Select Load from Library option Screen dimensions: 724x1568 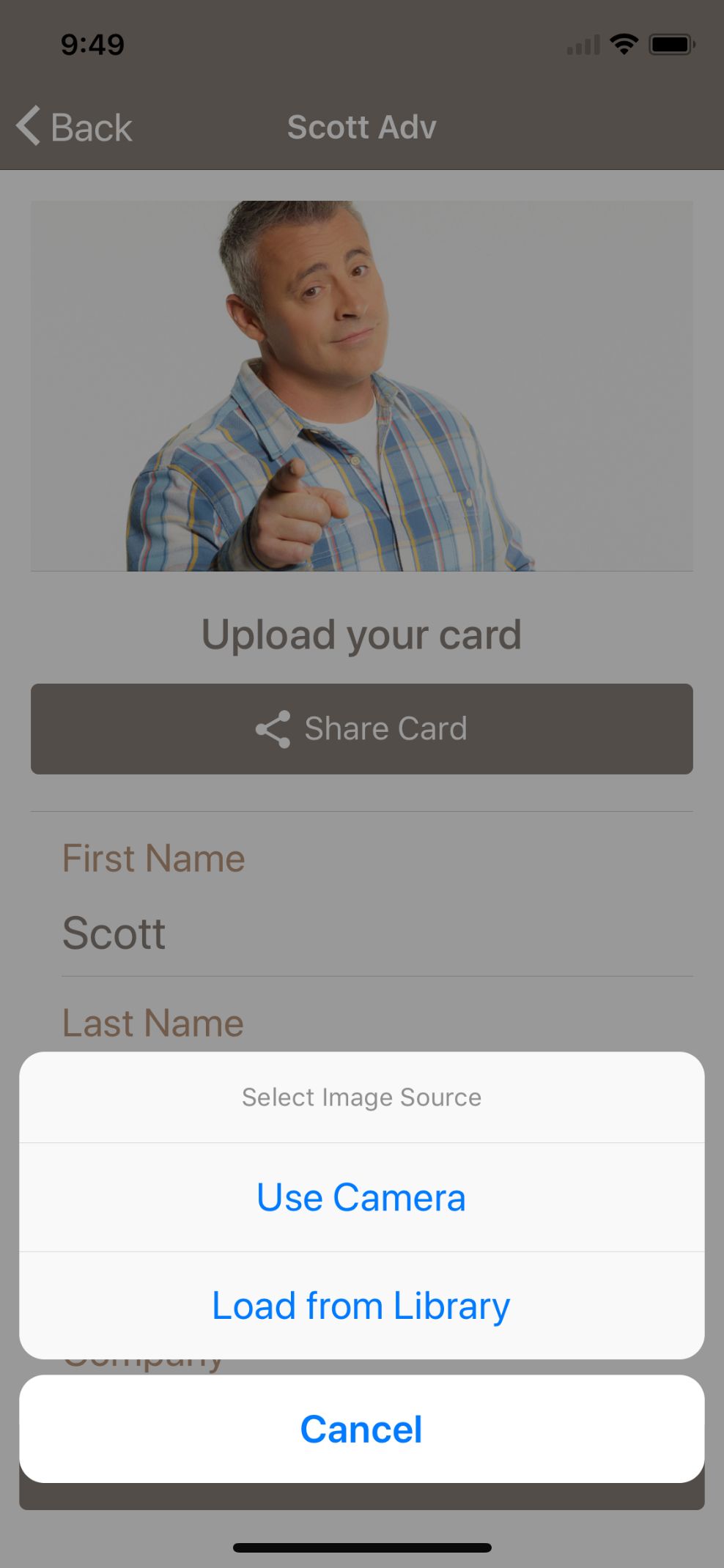tap(361, 1306)
